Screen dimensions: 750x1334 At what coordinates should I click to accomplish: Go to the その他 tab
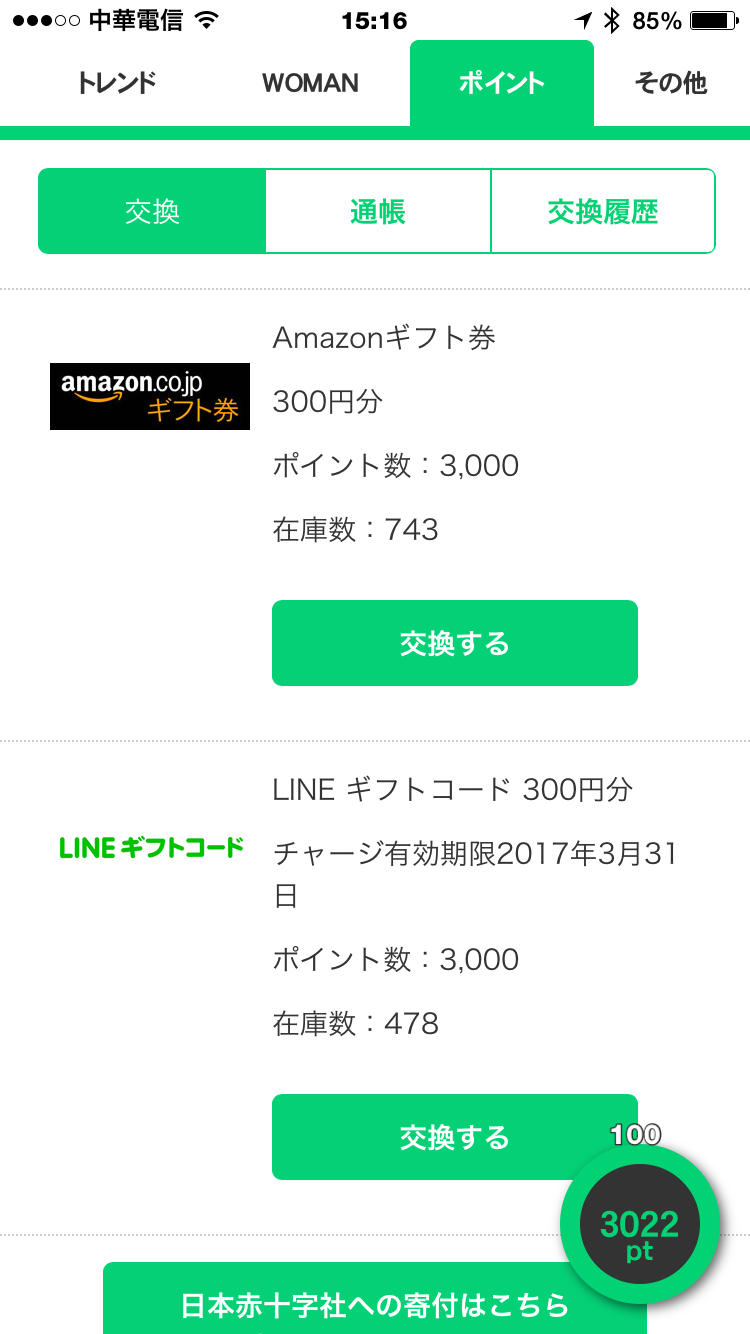coord(671,83)
